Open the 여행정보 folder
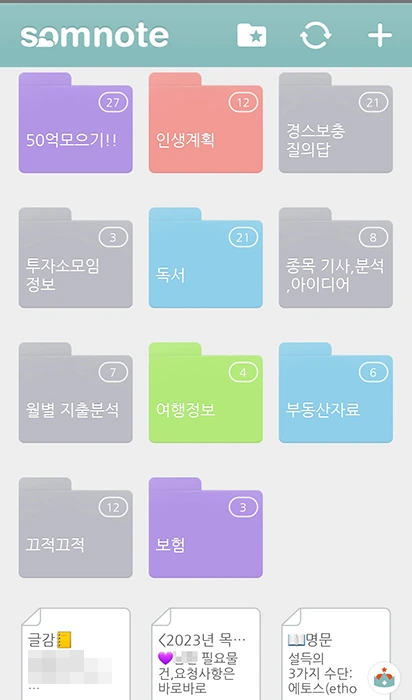The width and height of the screenshot is (412, 700). coord(205,393)
